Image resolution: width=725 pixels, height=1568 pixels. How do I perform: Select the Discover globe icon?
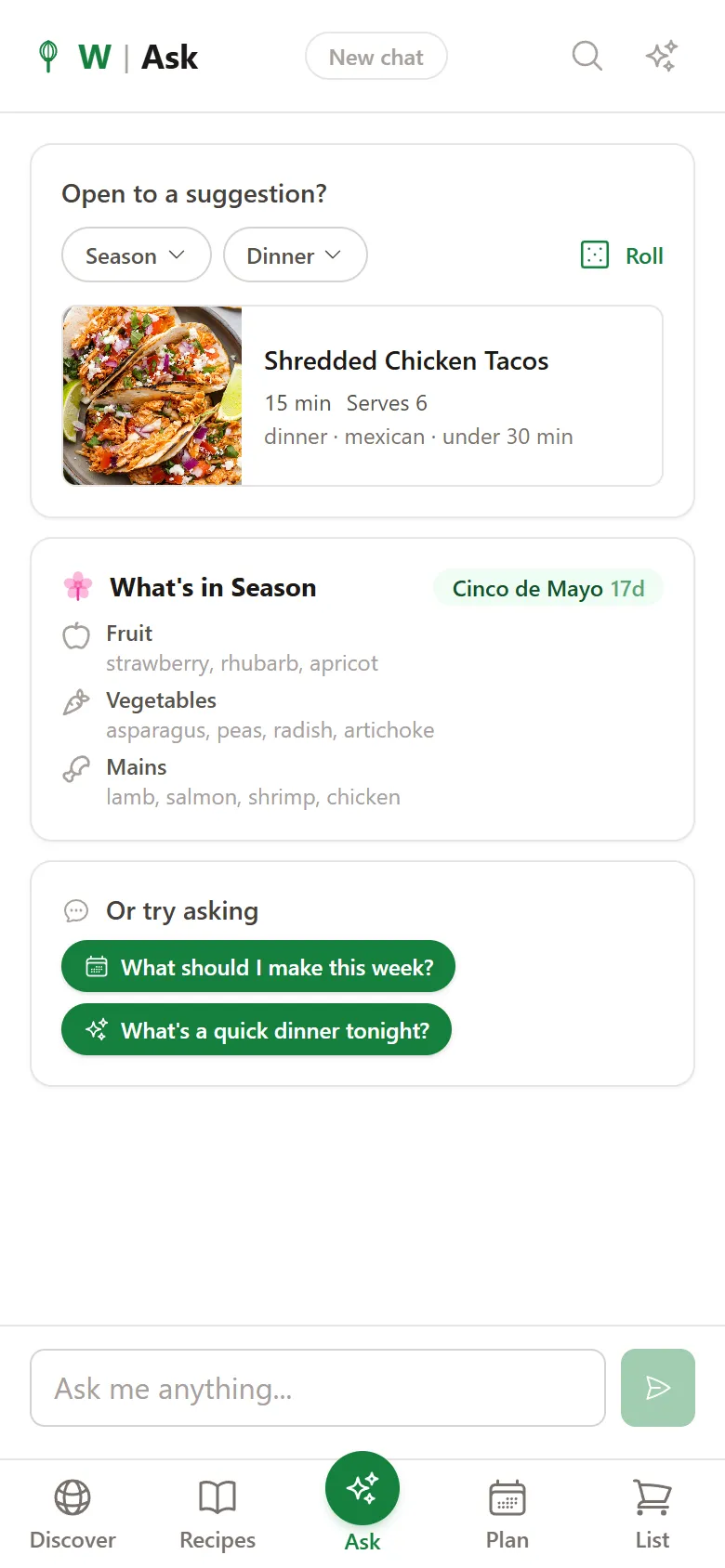(x=72, y=1497)
